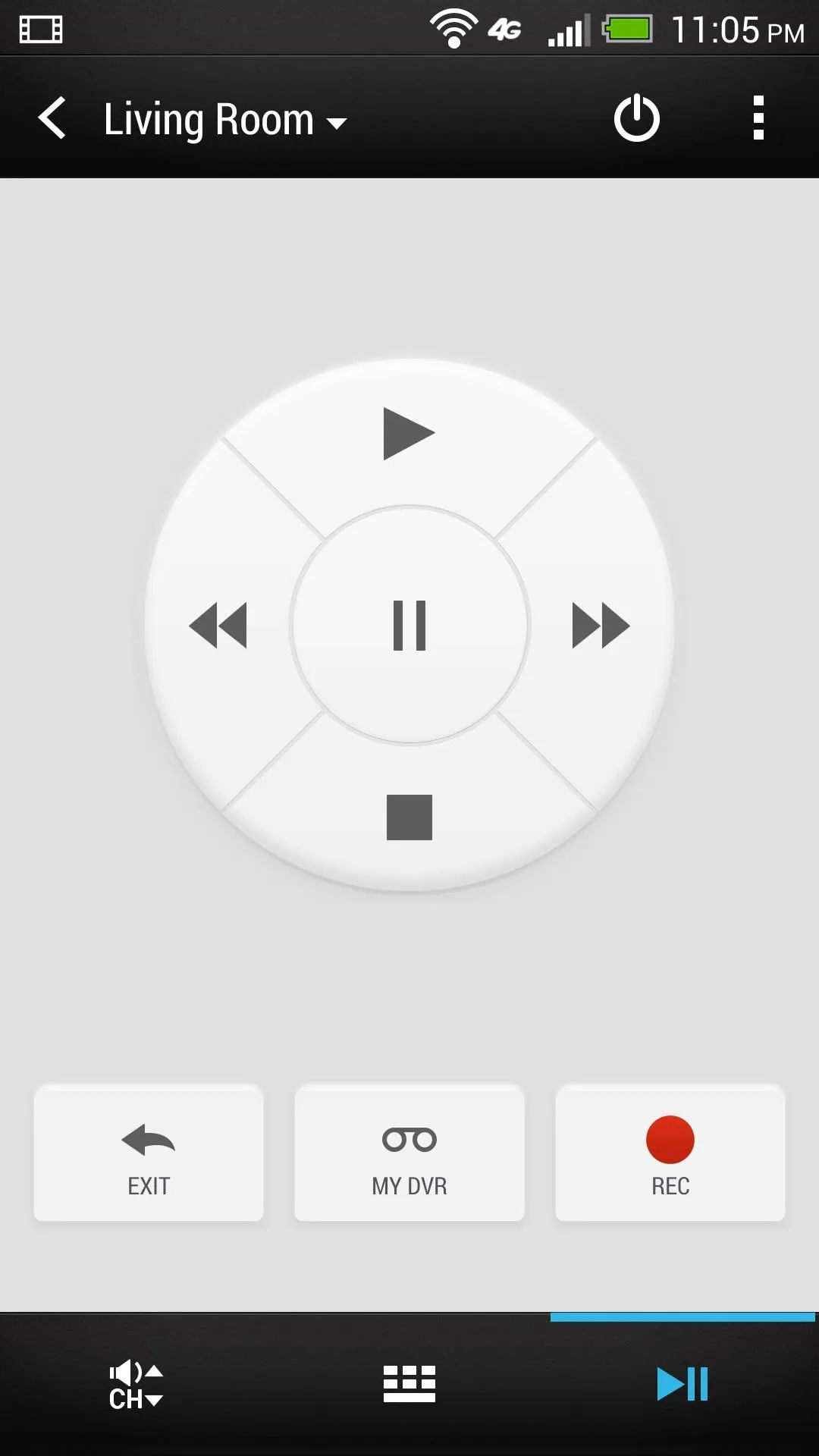Tap the power button icon
Viewport: 819px width, 1456px height.
point(636,118)
